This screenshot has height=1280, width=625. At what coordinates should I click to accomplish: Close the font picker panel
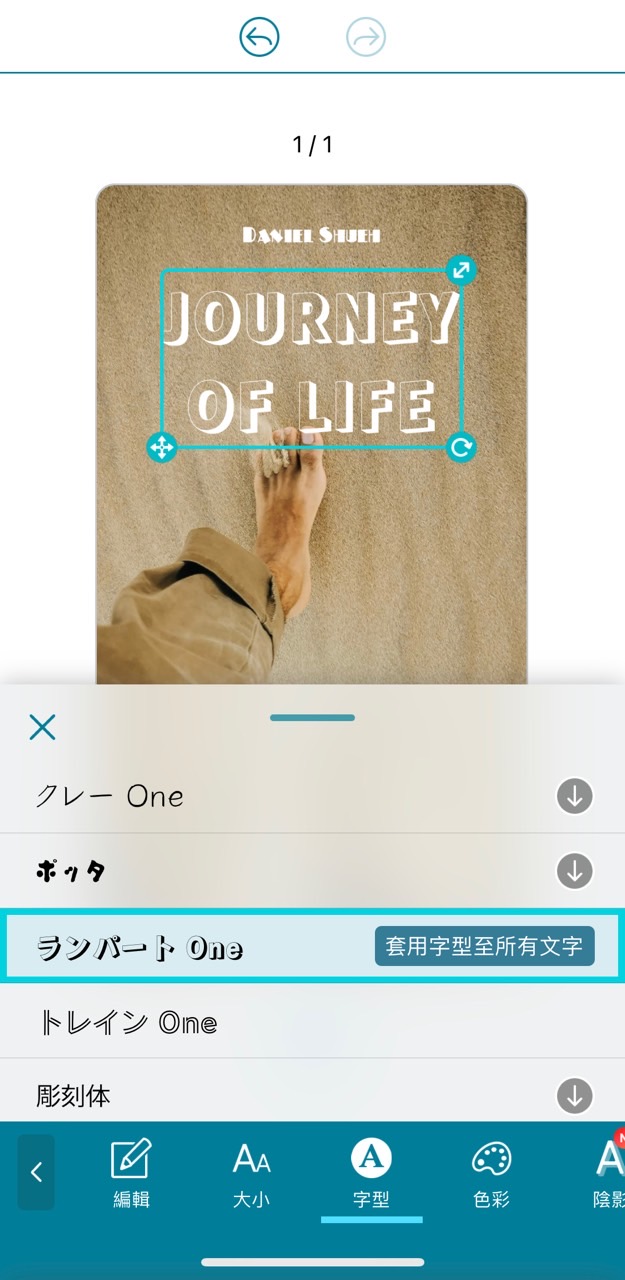tap(43, 727)
